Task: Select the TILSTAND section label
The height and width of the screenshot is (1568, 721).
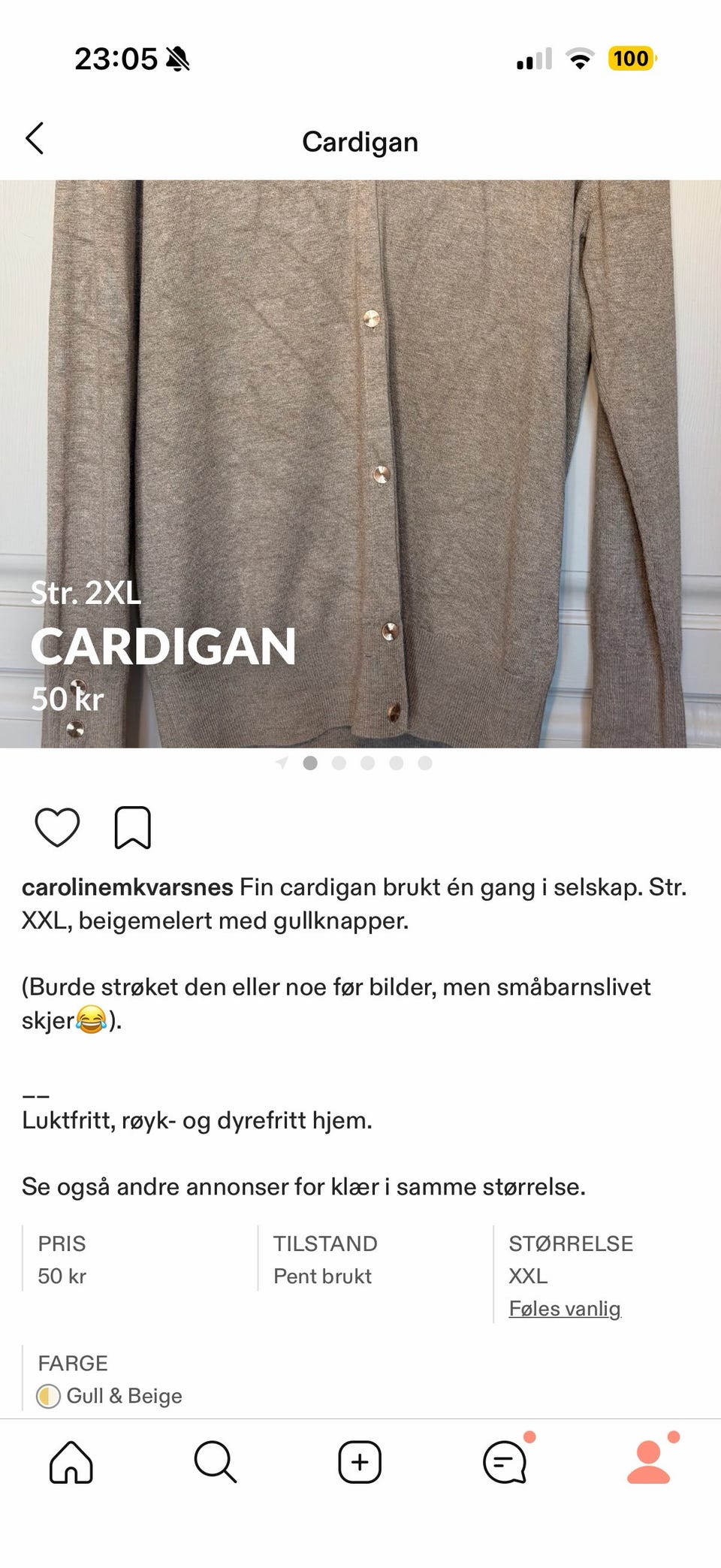Action: (x=324, y=1243)
